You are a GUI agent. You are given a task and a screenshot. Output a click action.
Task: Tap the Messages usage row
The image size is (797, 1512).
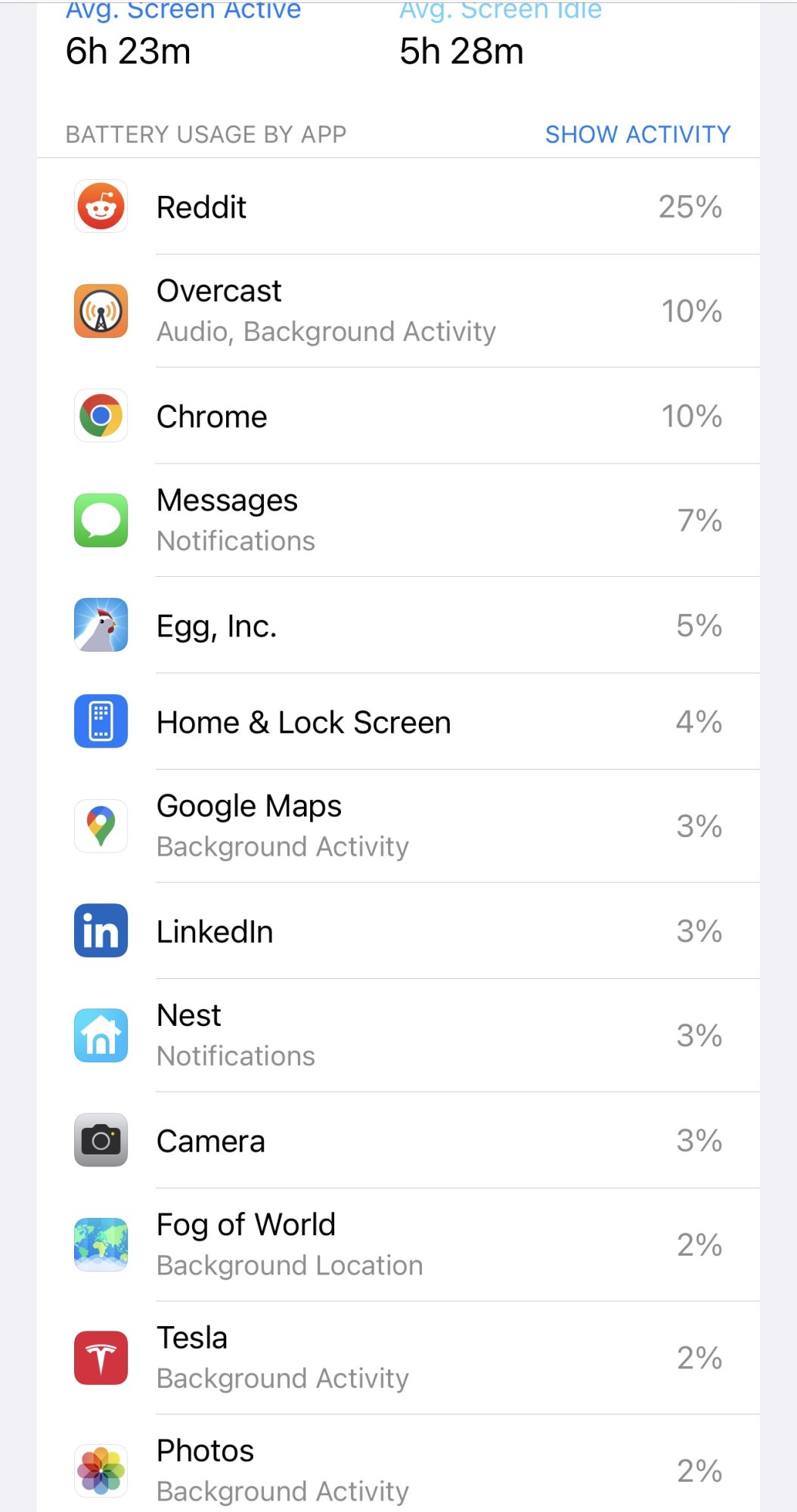[398, 520]
